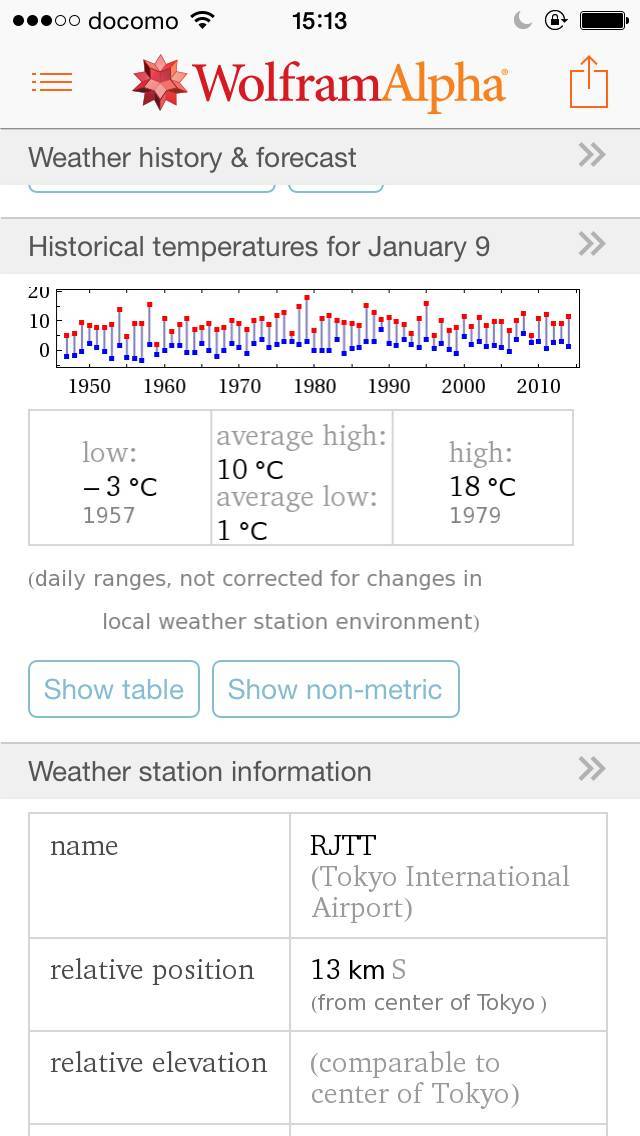Show table of historical temperatures

coord(114,689)
